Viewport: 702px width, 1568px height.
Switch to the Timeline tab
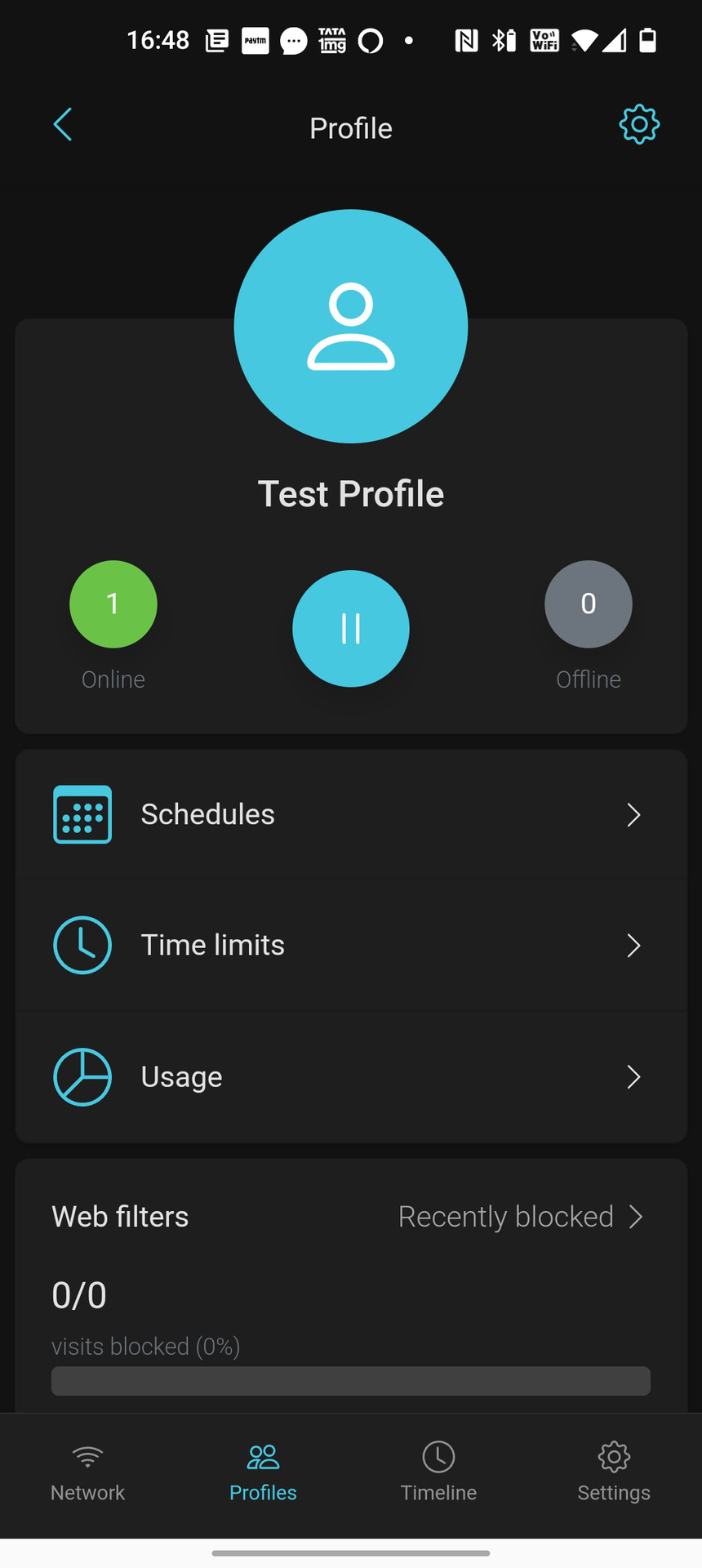[438, 1472]
